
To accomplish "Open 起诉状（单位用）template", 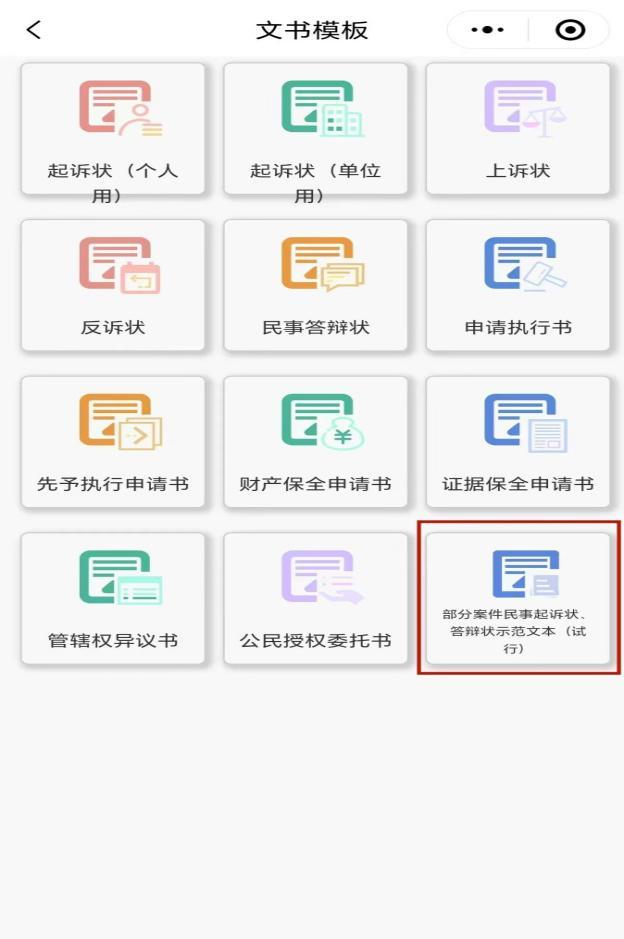I will click(315, 129).
